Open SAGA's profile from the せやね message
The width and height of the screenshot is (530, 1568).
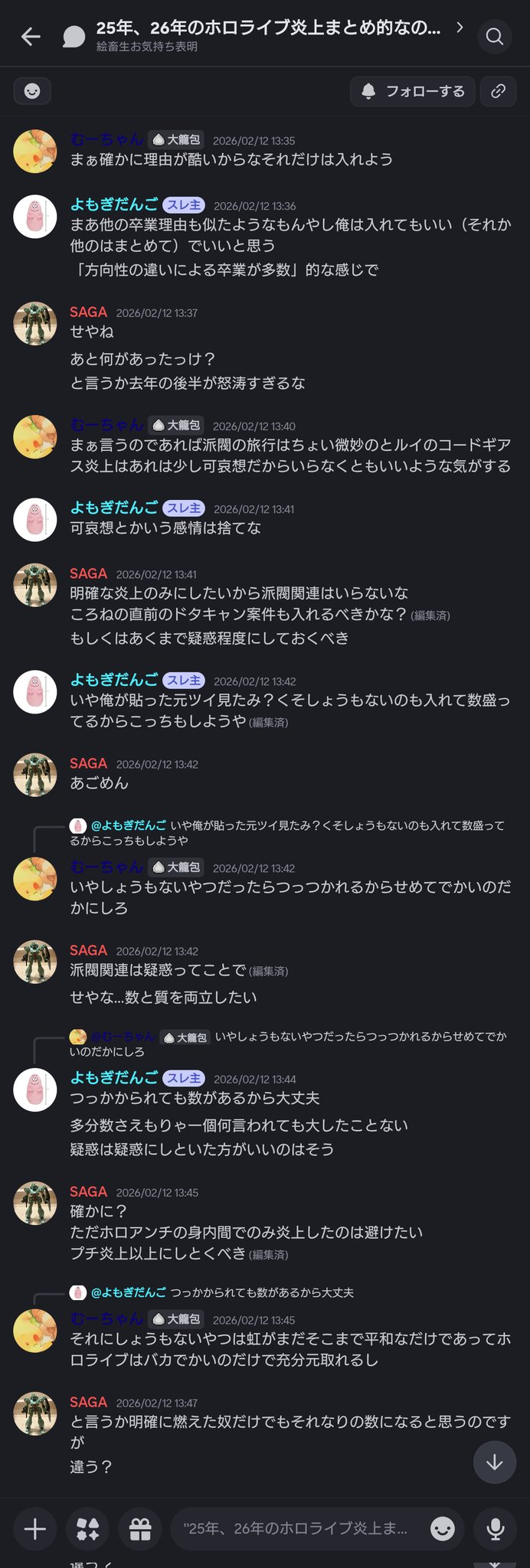point(35,323)
